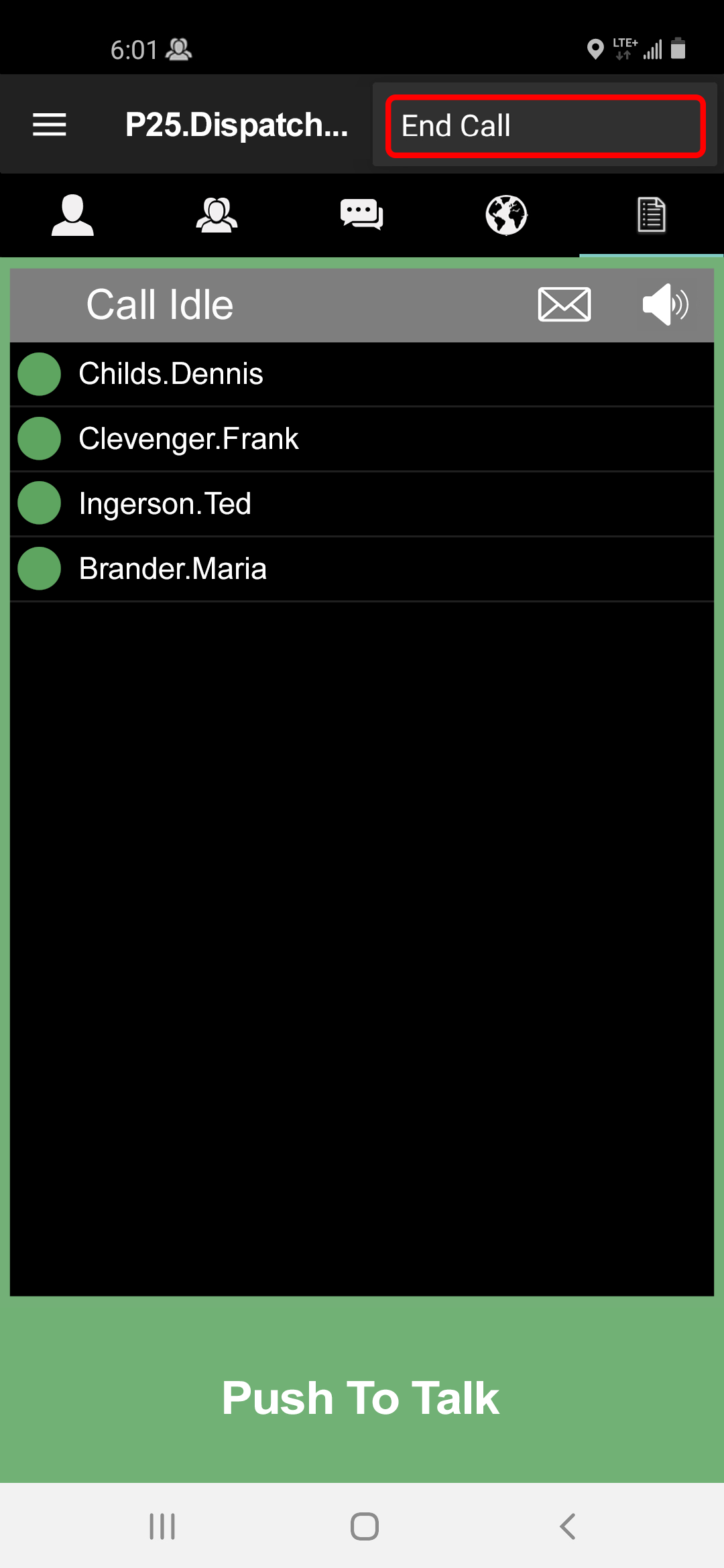Image resolution: width=724 pixels, height=1568 pixels.
Task: Open the chat messages tab
Action: click(361, 215)
